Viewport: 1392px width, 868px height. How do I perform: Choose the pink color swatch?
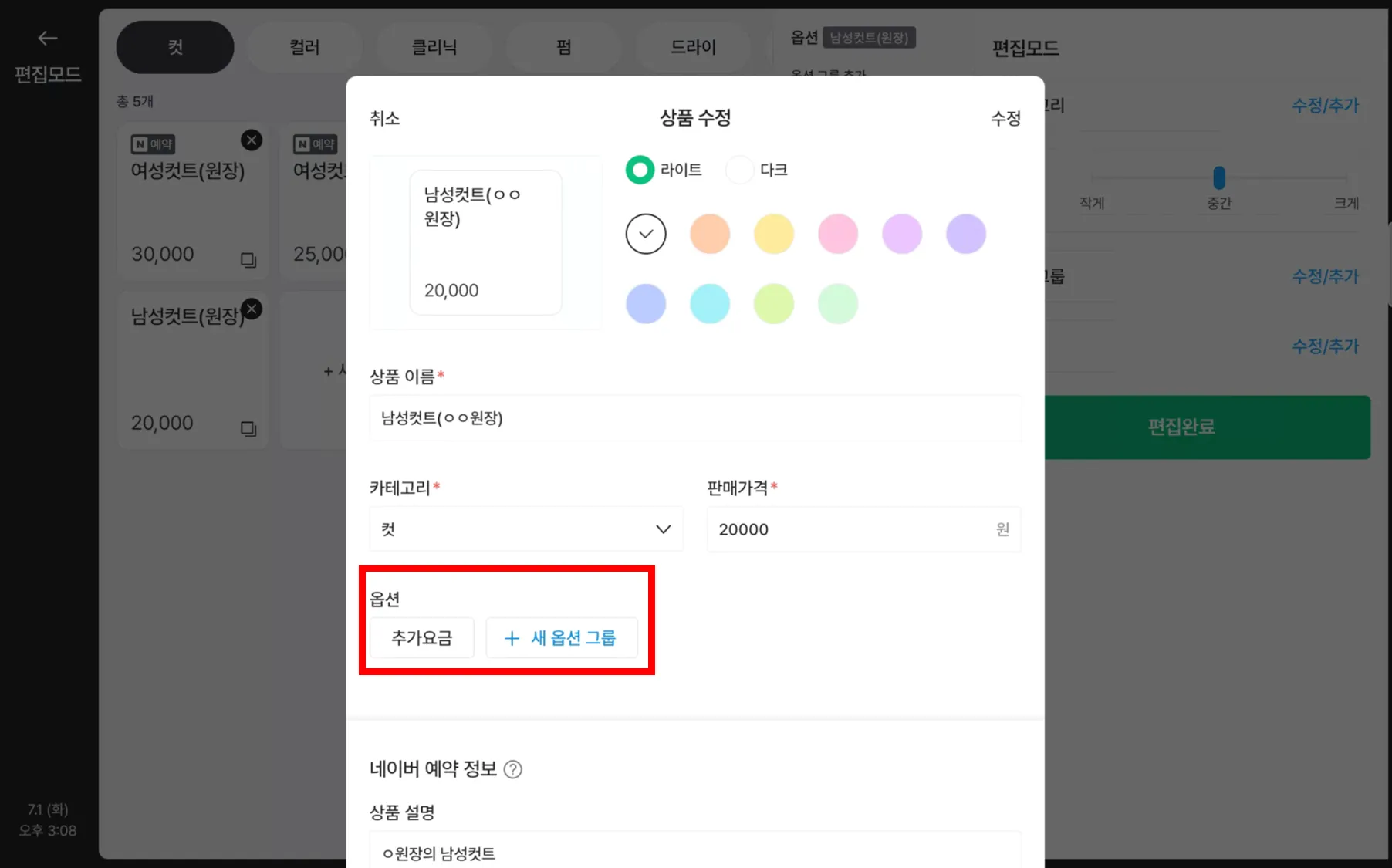(x=838, y=234)
